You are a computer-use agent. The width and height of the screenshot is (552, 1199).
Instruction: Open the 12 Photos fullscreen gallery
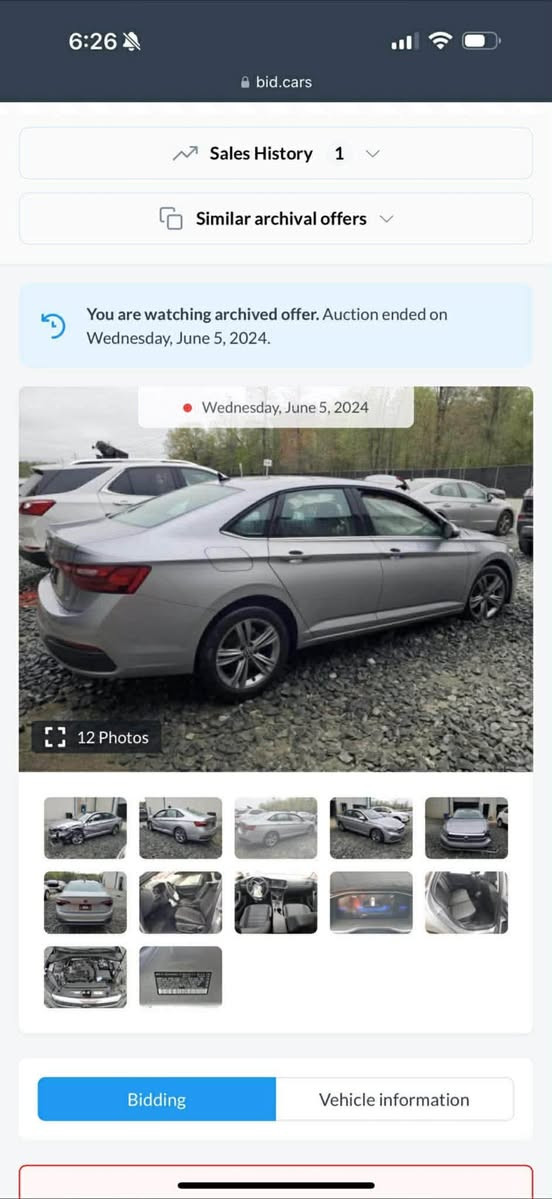96,737
